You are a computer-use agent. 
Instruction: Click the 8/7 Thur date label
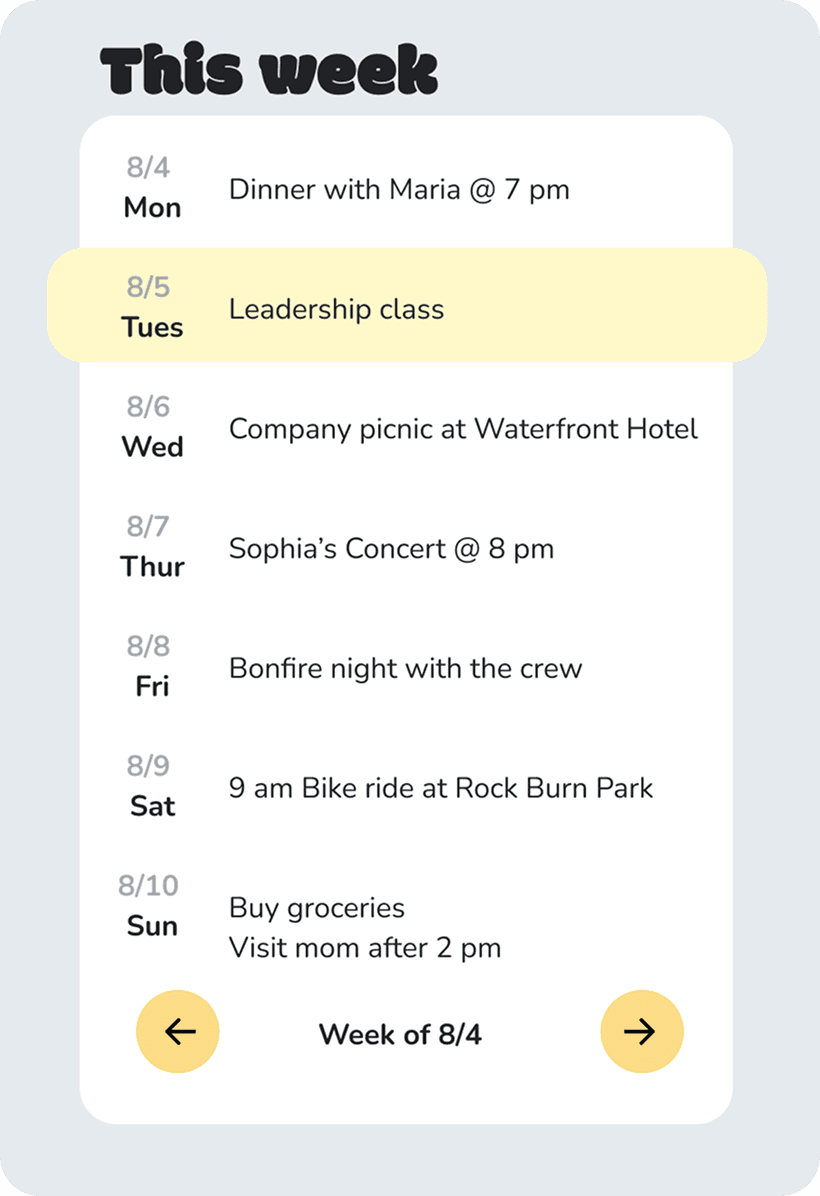(x=151, y=548)
